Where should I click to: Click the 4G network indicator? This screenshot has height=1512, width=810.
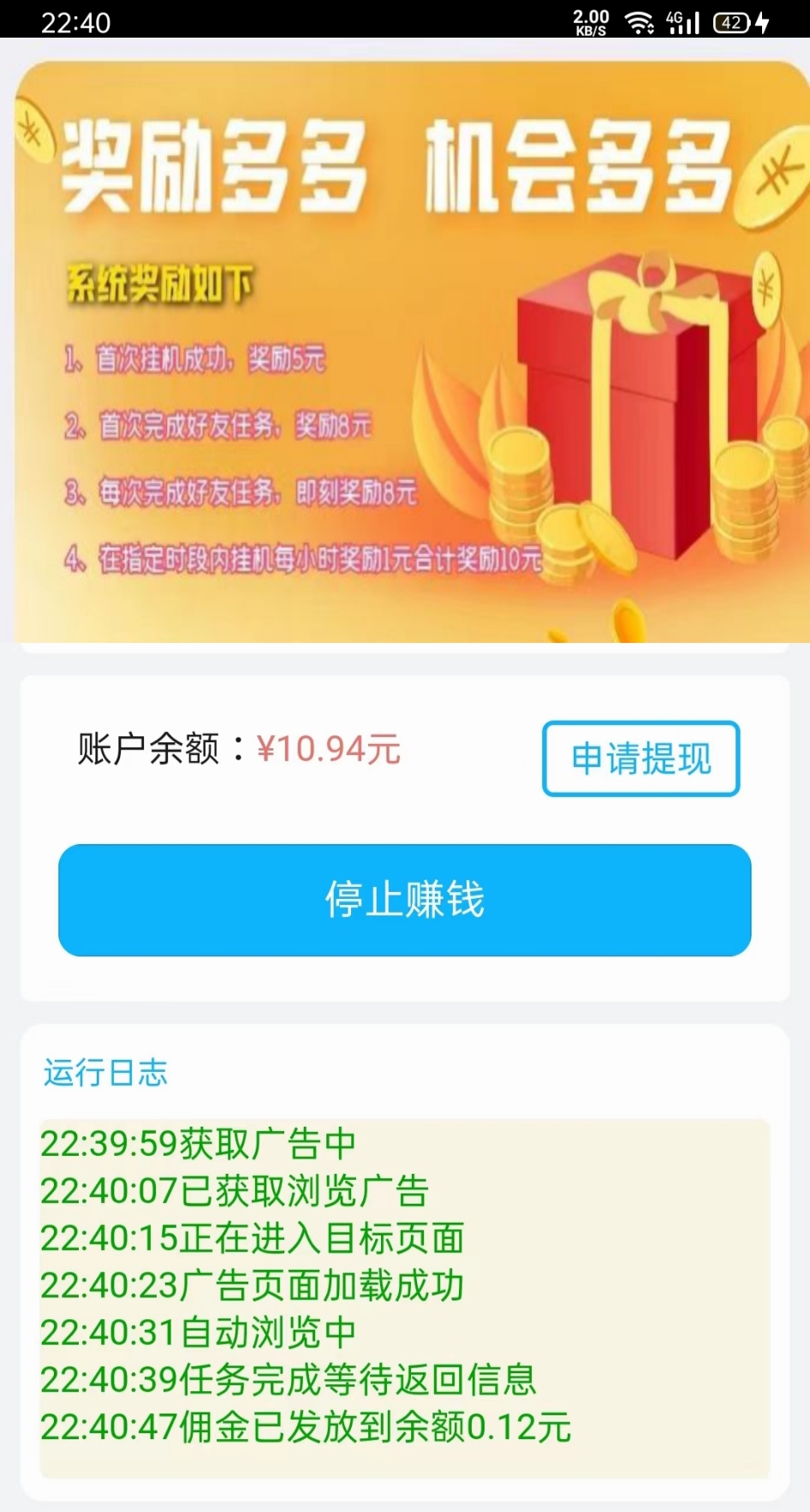pos(673,17)
